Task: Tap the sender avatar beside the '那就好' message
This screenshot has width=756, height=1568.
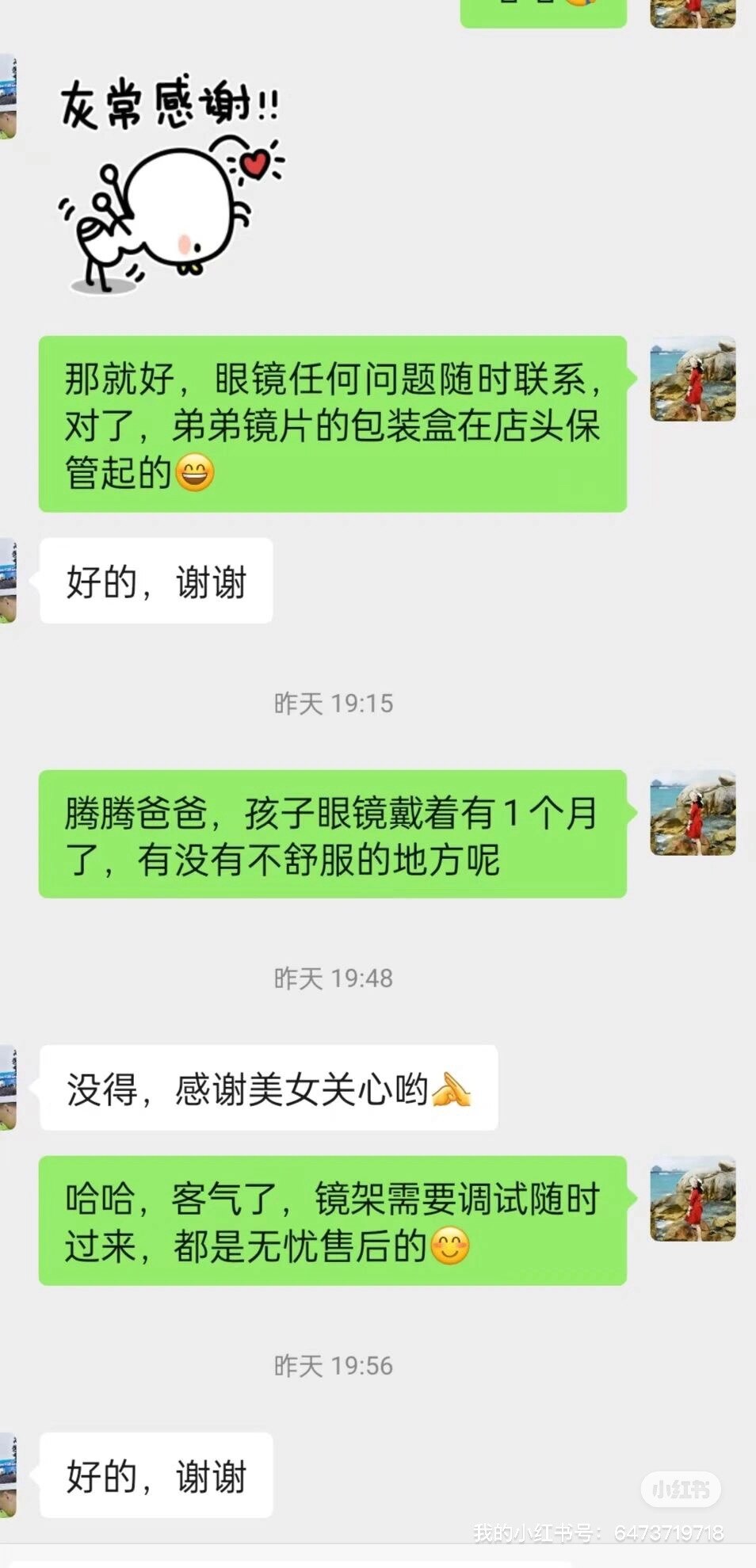Action: point(693,379)
